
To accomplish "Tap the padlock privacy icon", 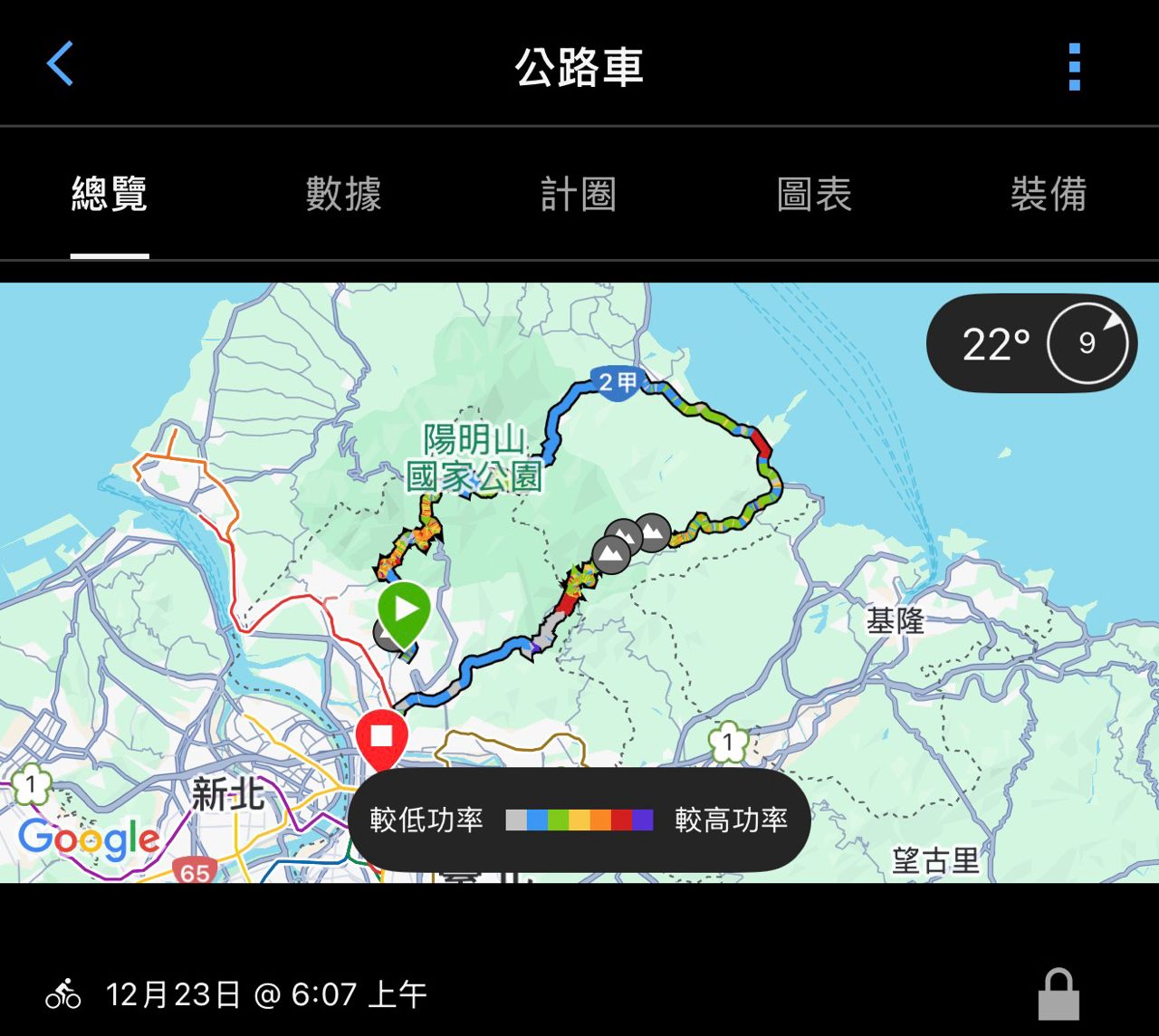I will 1058,994.
